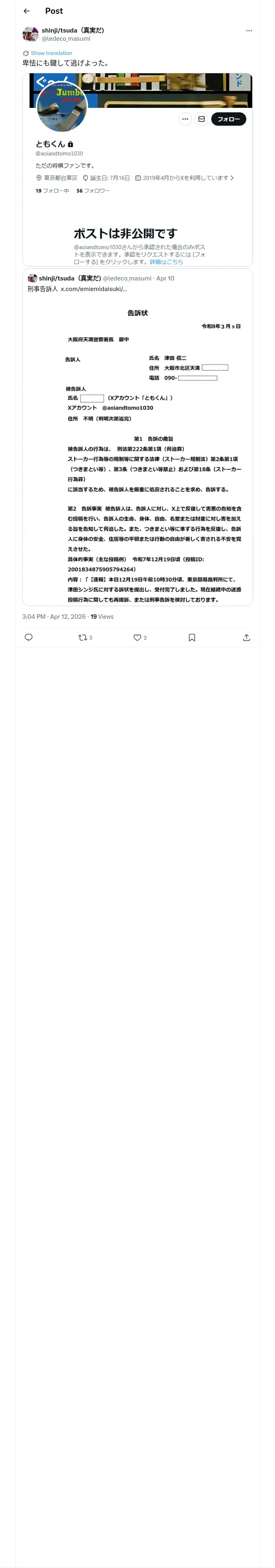
Task: Open the x.com/emiemidaisuki link
Action: coord(94,289)
